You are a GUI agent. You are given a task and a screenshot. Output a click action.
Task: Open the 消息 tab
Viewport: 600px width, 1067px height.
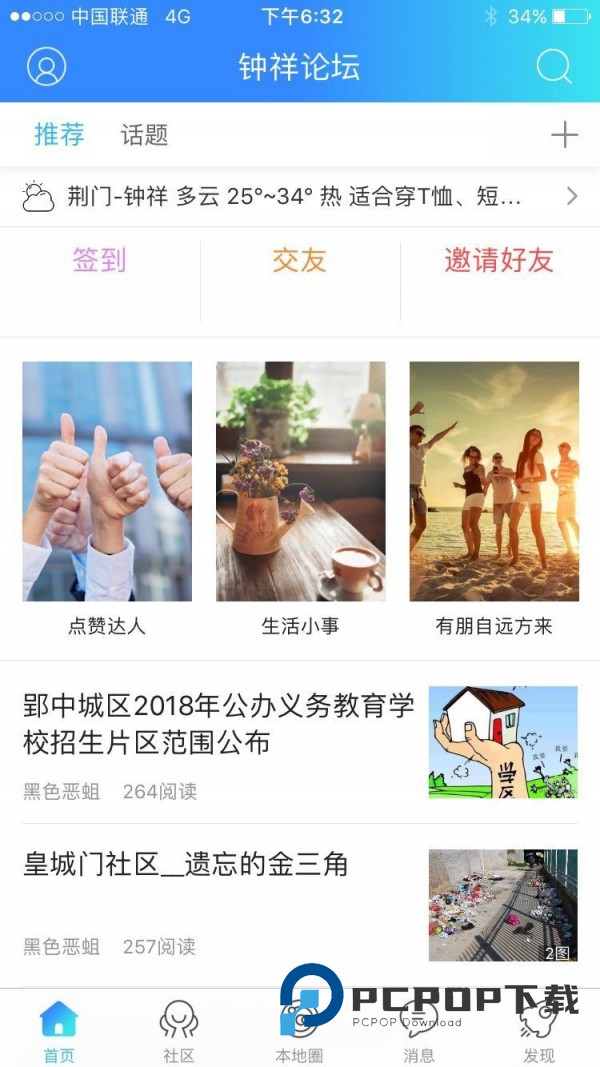(419, 1030)
